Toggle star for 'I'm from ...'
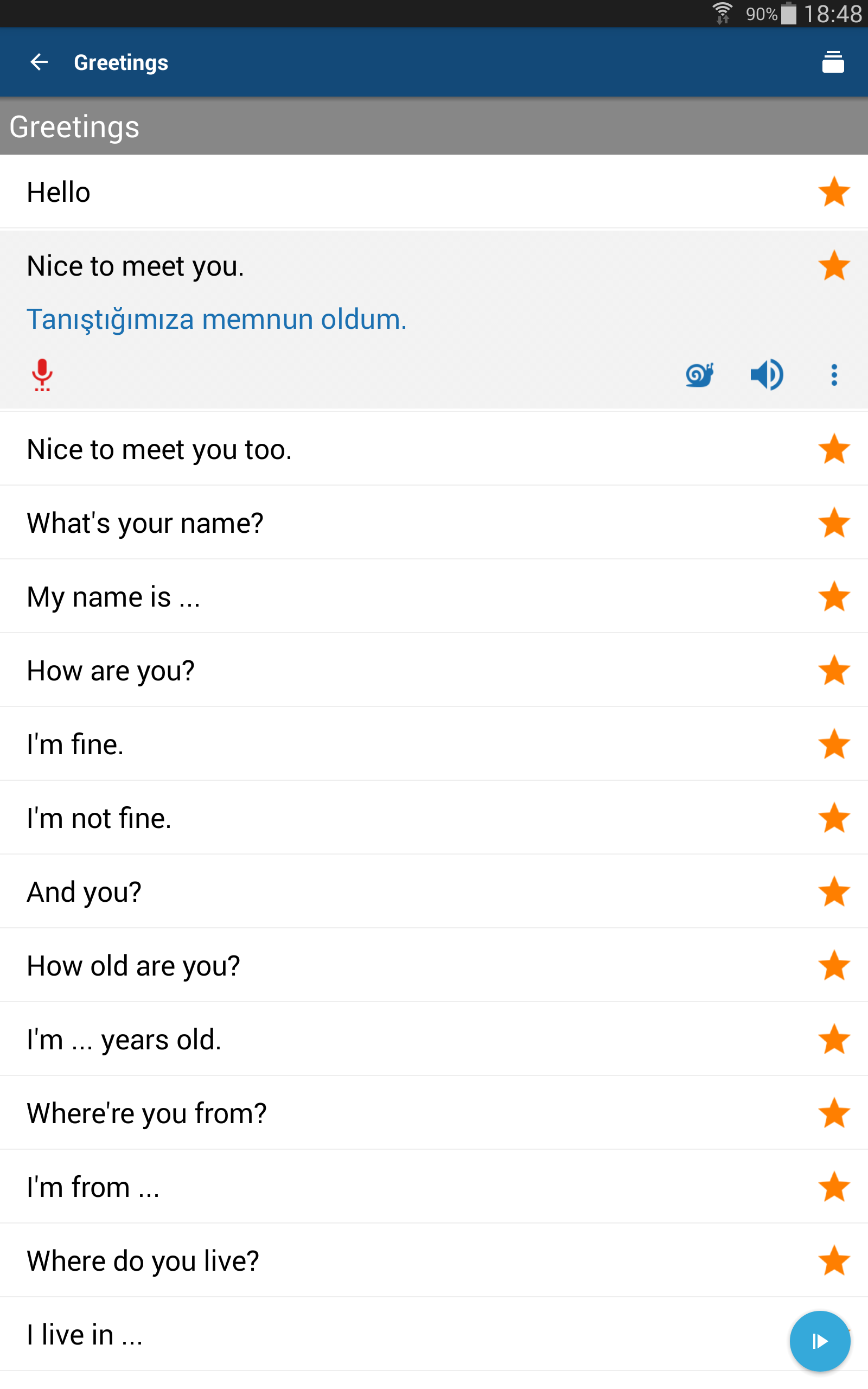This screenshot has height=1389, width=868. click(834, 1187)
